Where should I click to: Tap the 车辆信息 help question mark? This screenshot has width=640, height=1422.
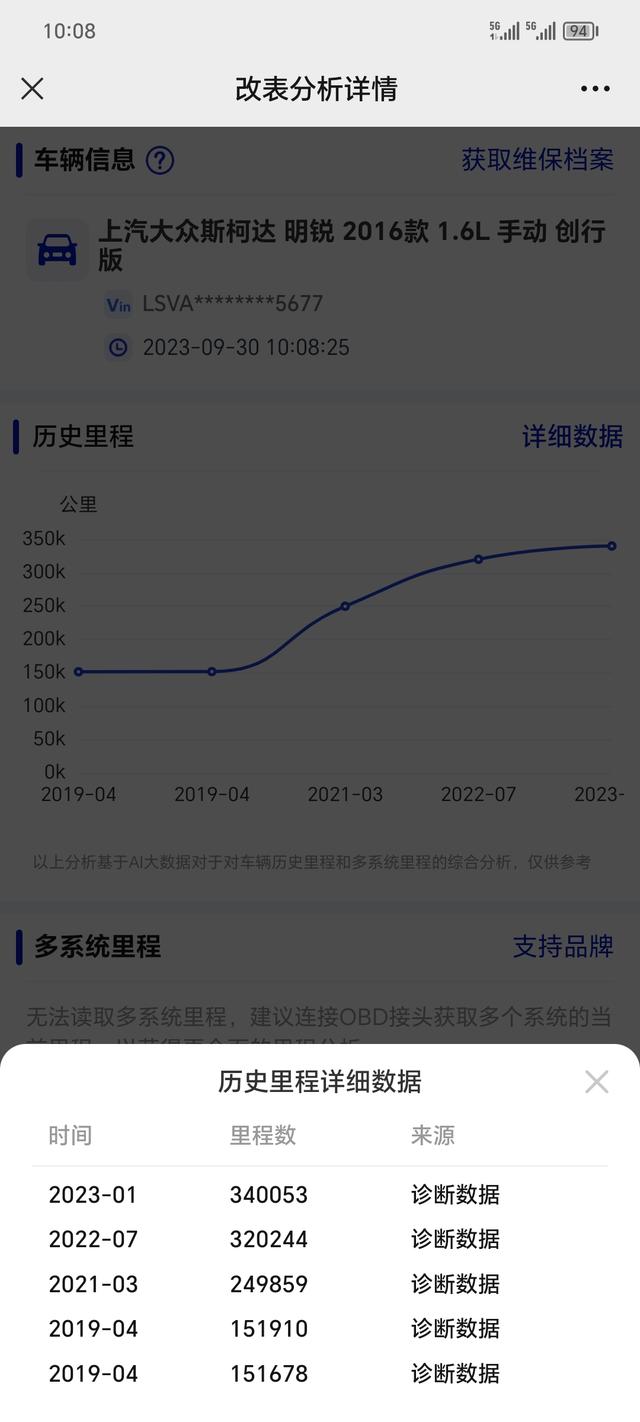pos(160,160)
